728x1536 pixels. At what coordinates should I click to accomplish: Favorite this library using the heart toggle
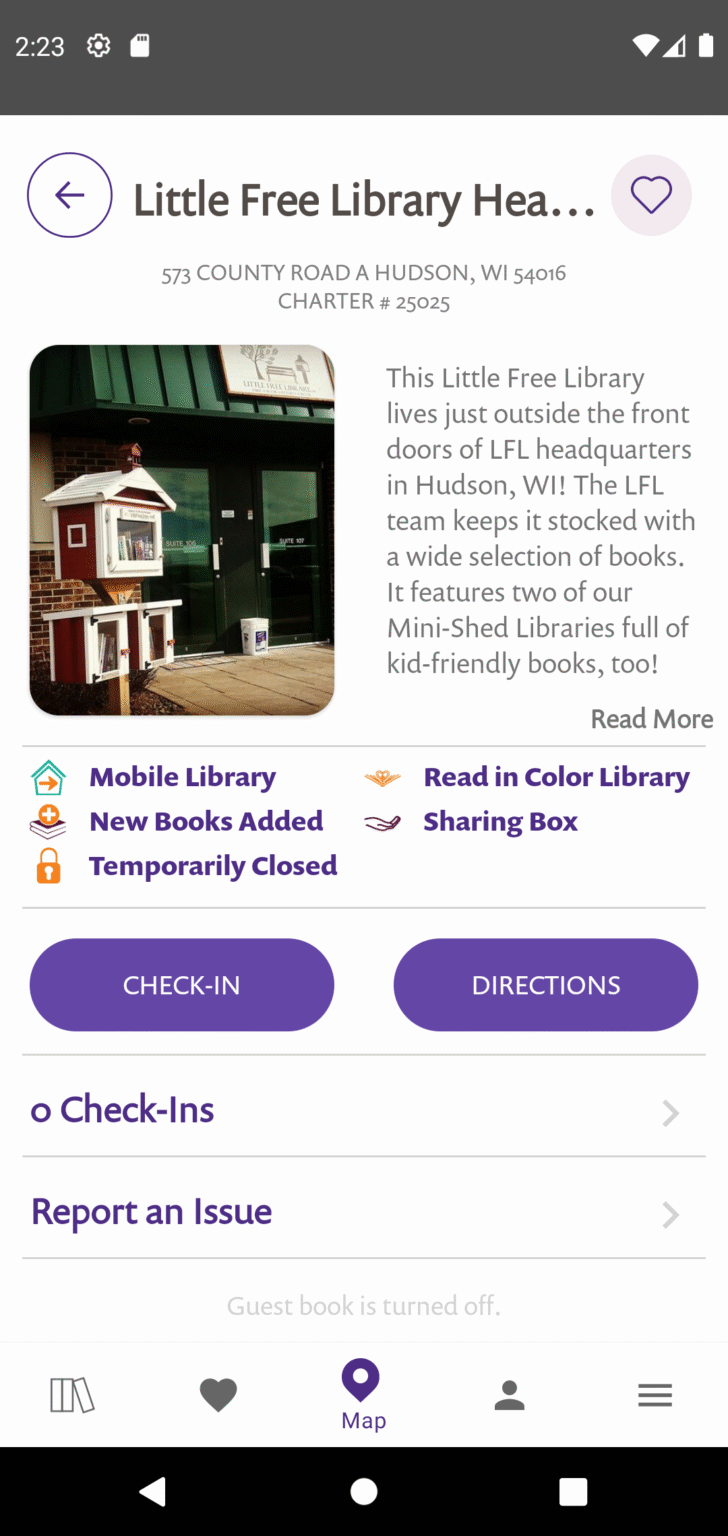tap(651, 195)
